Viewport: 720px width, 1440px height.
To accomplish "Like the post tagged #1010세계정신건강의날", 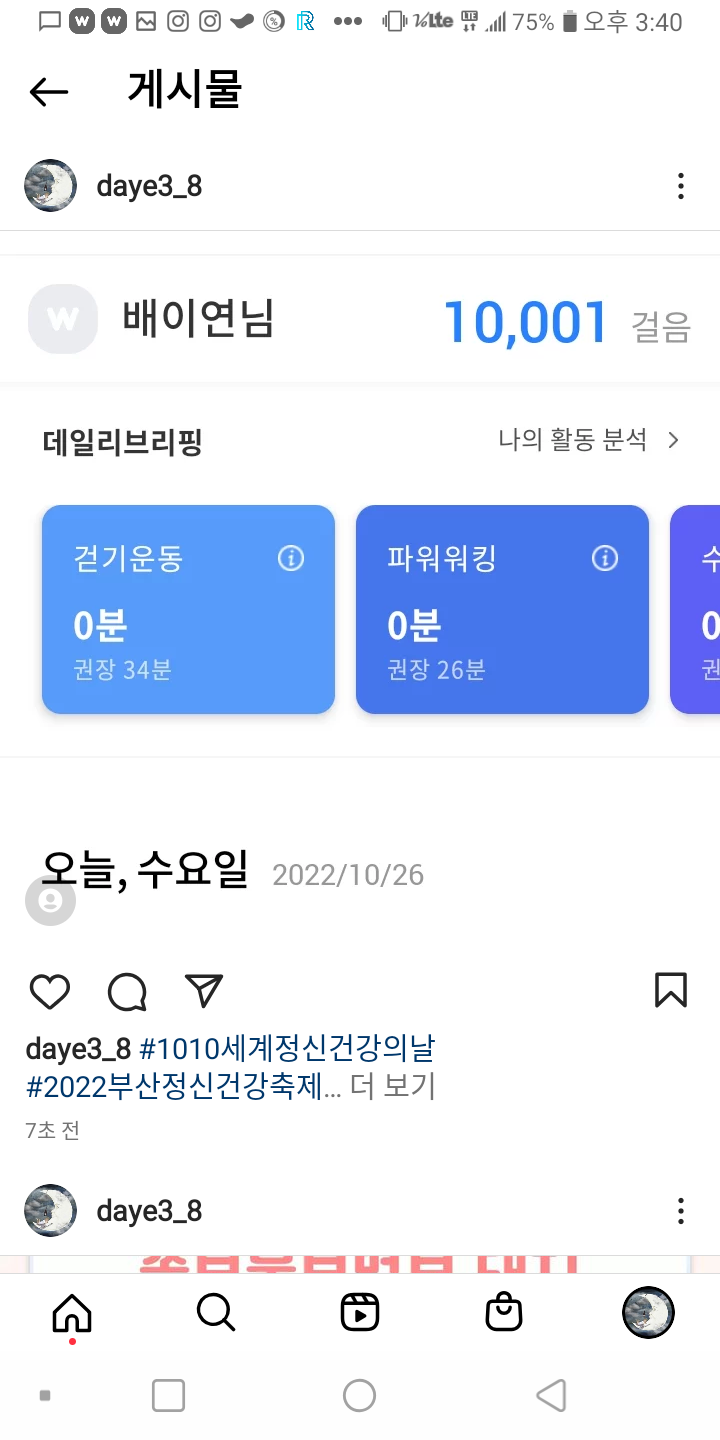I will pos(49,991).
